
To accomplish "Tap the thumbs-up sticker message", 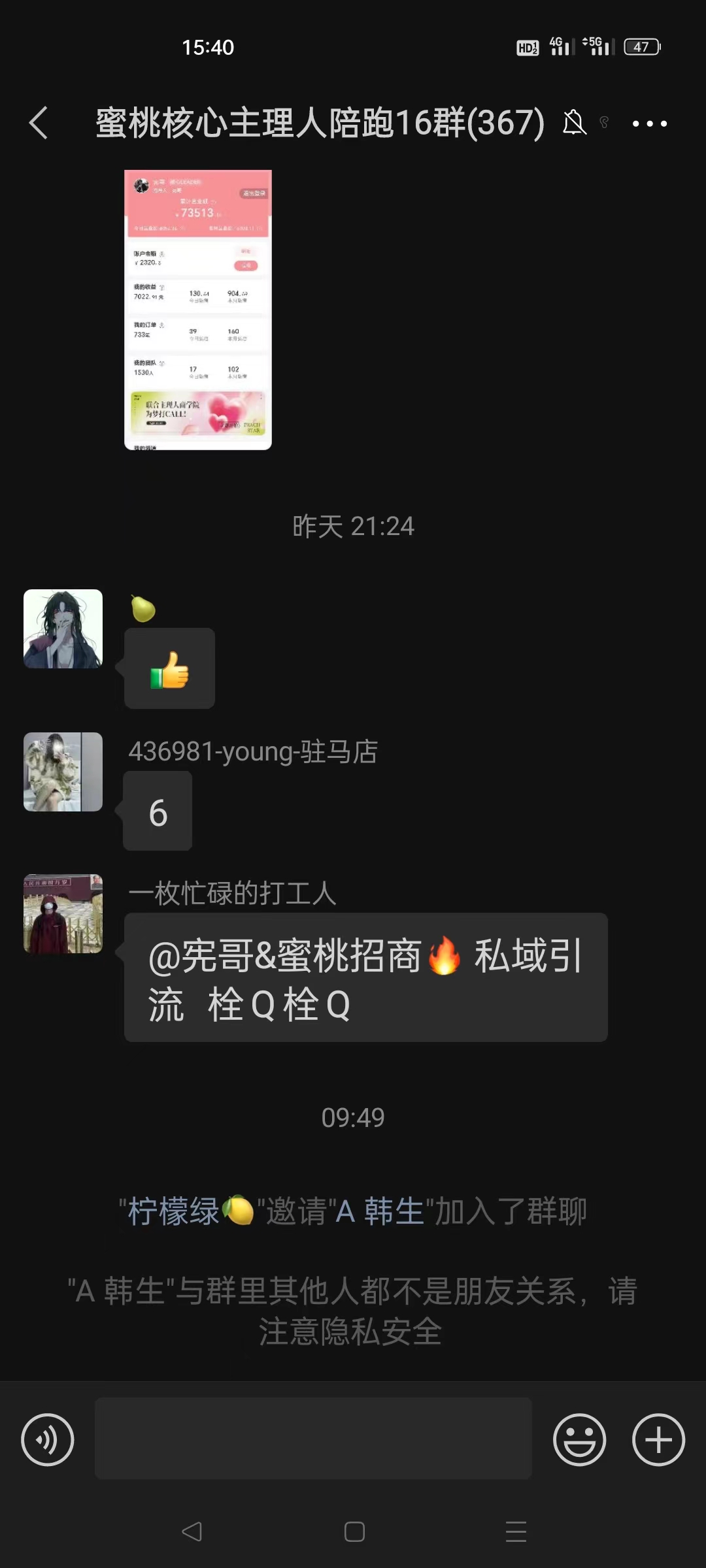I will [169, 669].
